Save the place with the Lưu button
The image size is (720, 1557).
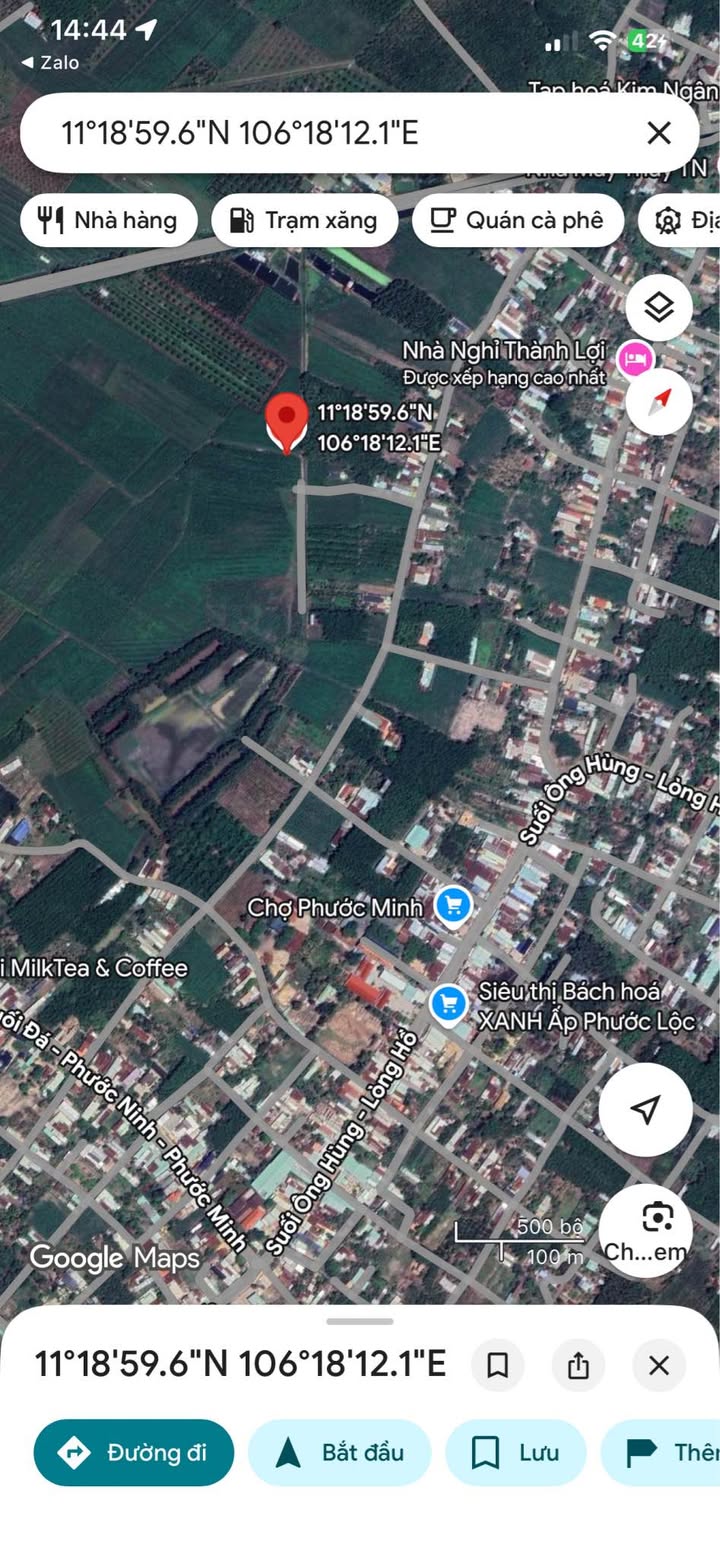[x=516, y=1452]
